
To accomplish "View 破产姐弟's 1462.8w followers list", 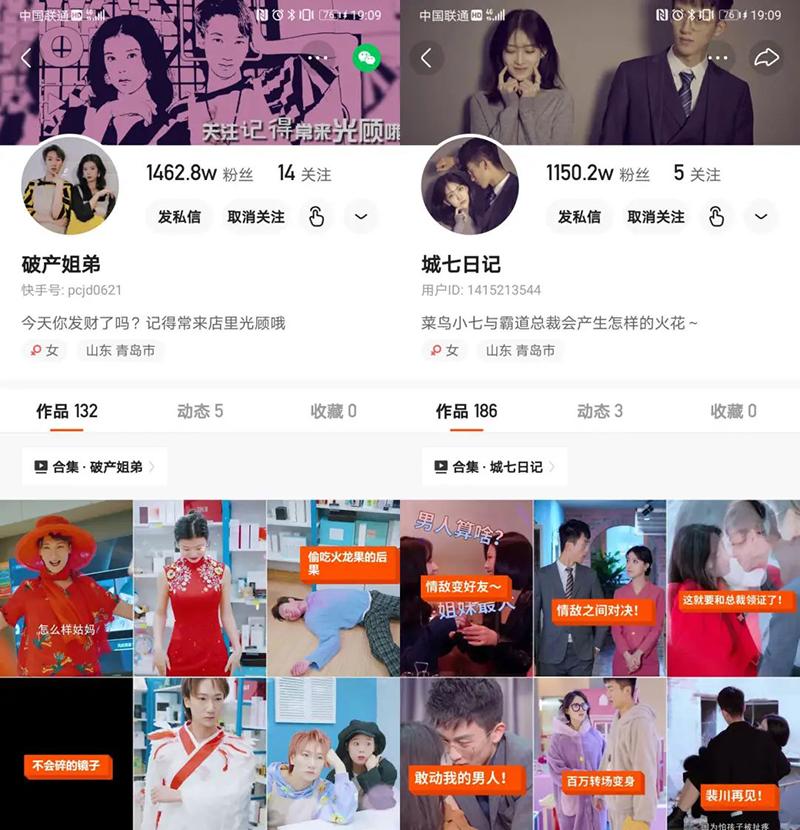I will click(199, 173).
